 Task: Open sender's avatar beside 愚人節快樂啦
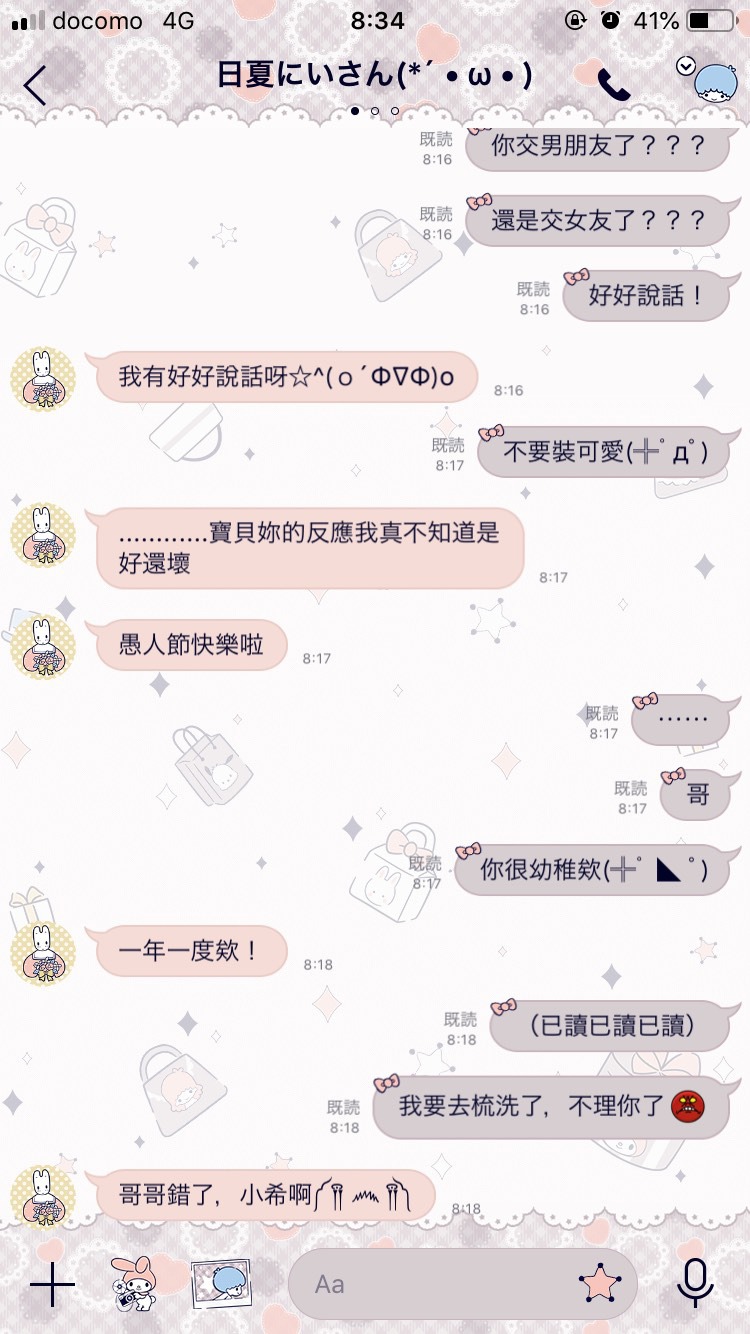42,646
